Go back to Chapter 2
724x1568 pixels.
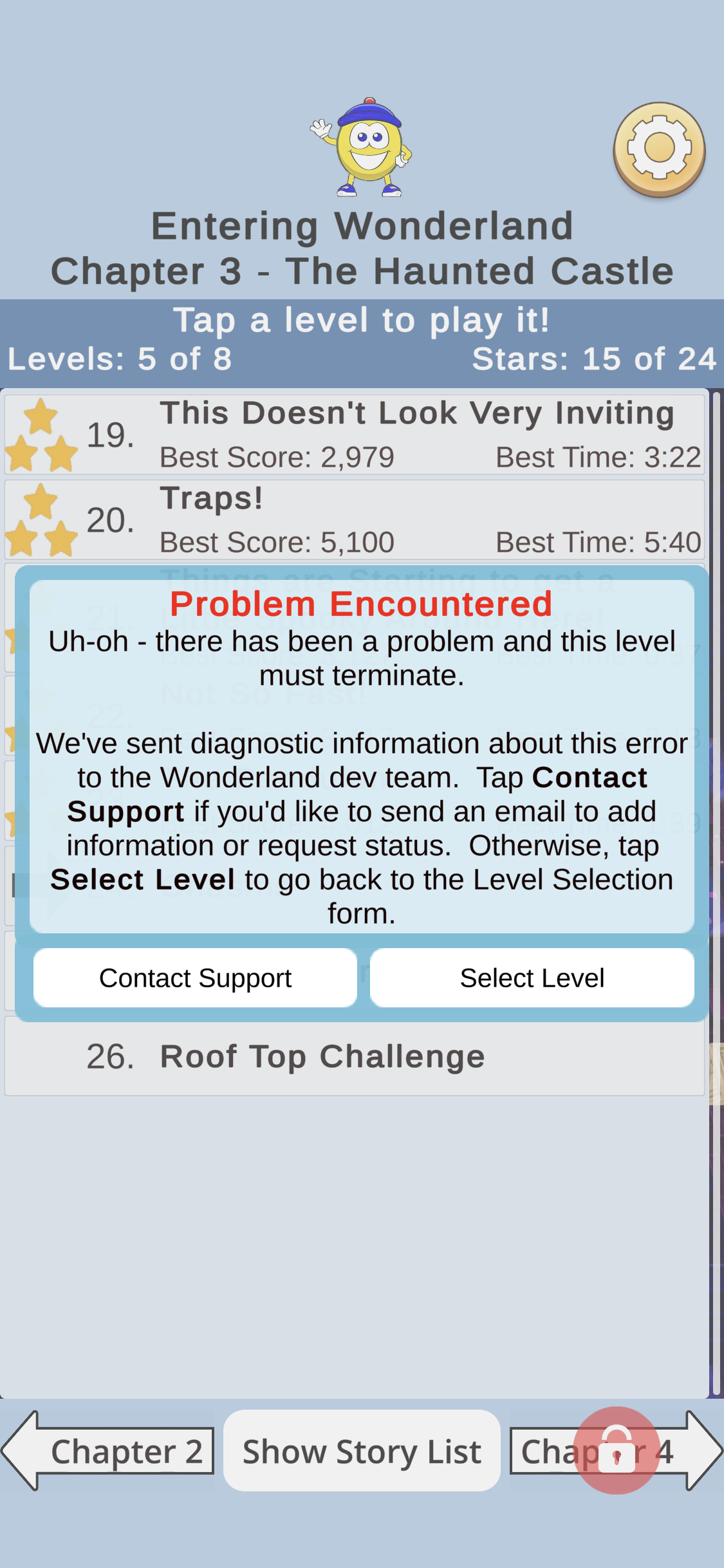(109, 1451)
